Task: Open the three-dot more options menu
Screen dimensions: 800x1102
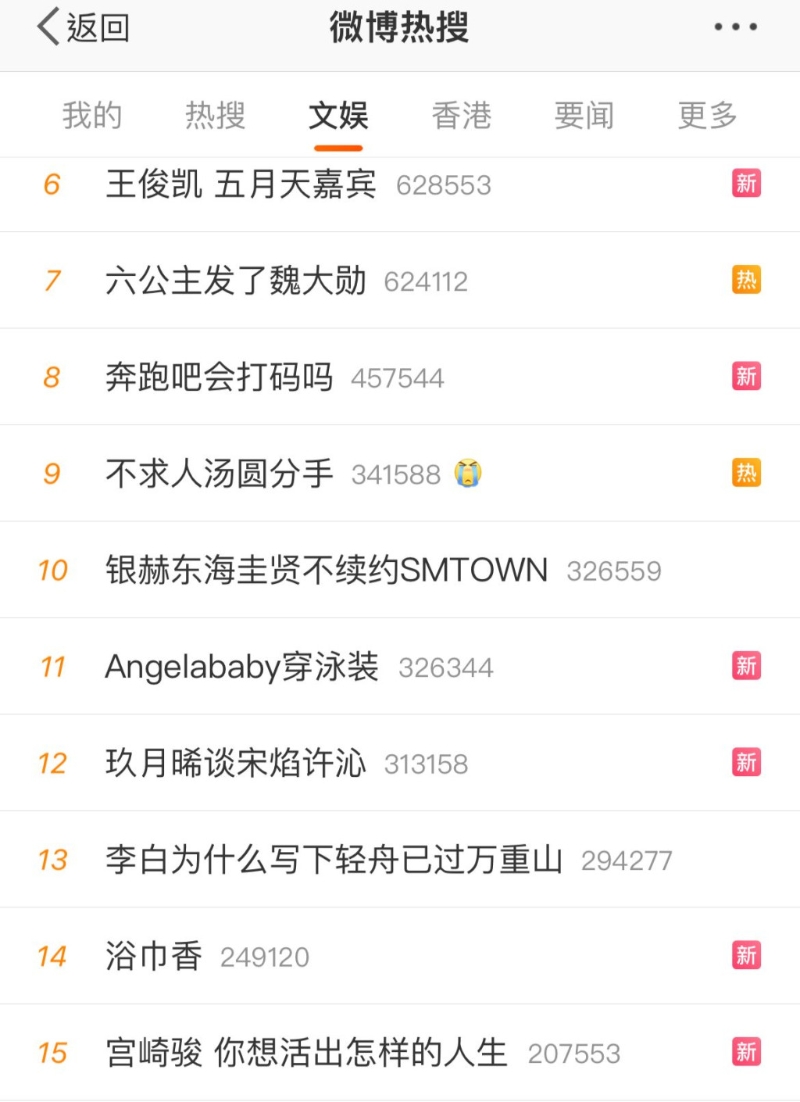Action: [733, 27]
